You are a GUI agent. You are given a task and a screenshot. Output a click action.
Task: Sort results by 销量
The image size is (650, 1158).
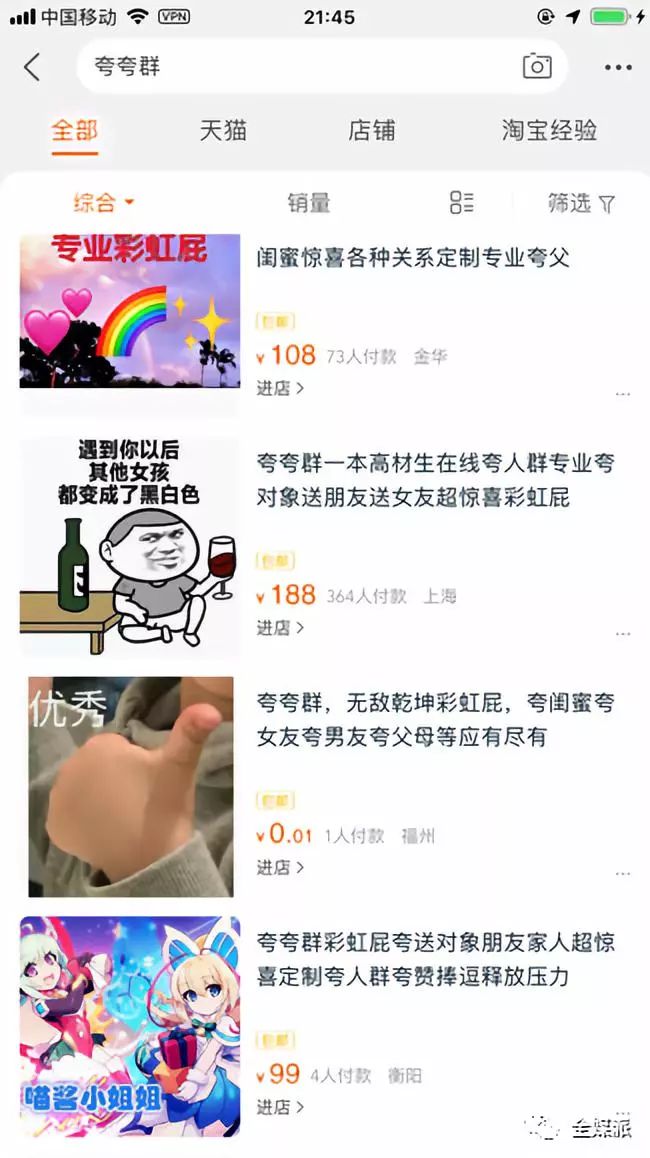point(309,202)
